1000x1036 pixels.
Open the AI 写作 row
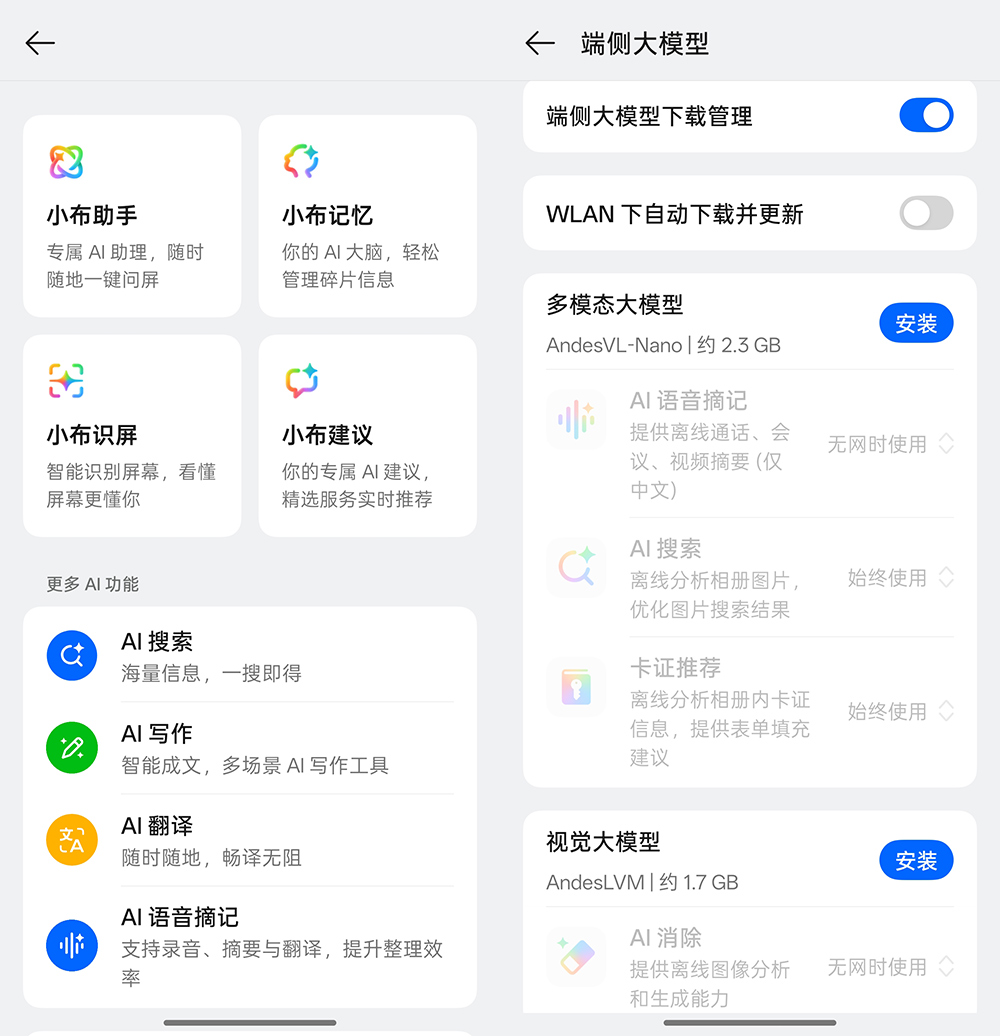pos(250,748)
